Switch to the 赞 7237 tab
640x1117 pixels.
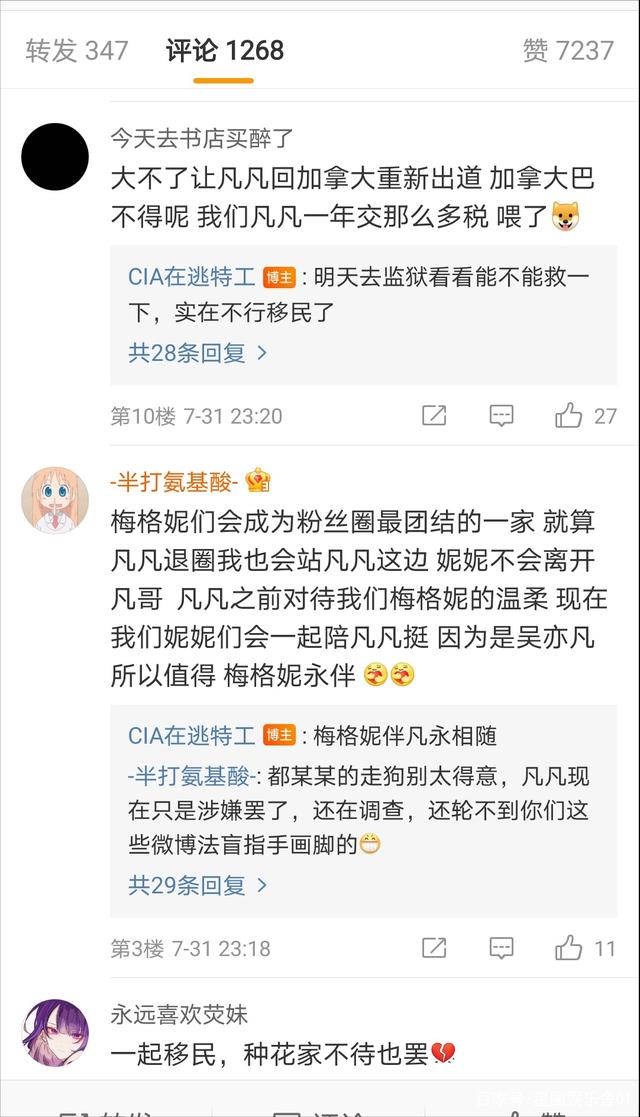click(x=567, y=50)
